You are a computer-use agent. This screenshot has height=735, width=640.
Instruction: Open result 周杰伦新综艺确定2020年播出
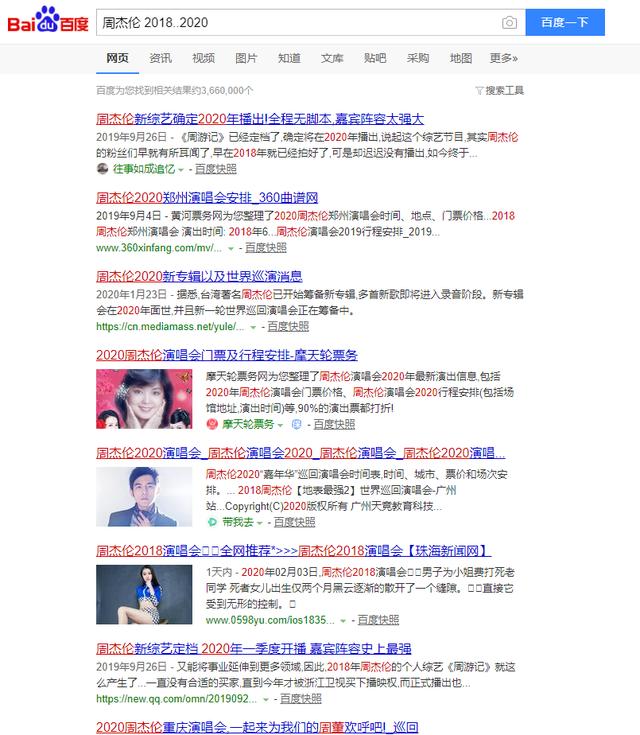260,118
